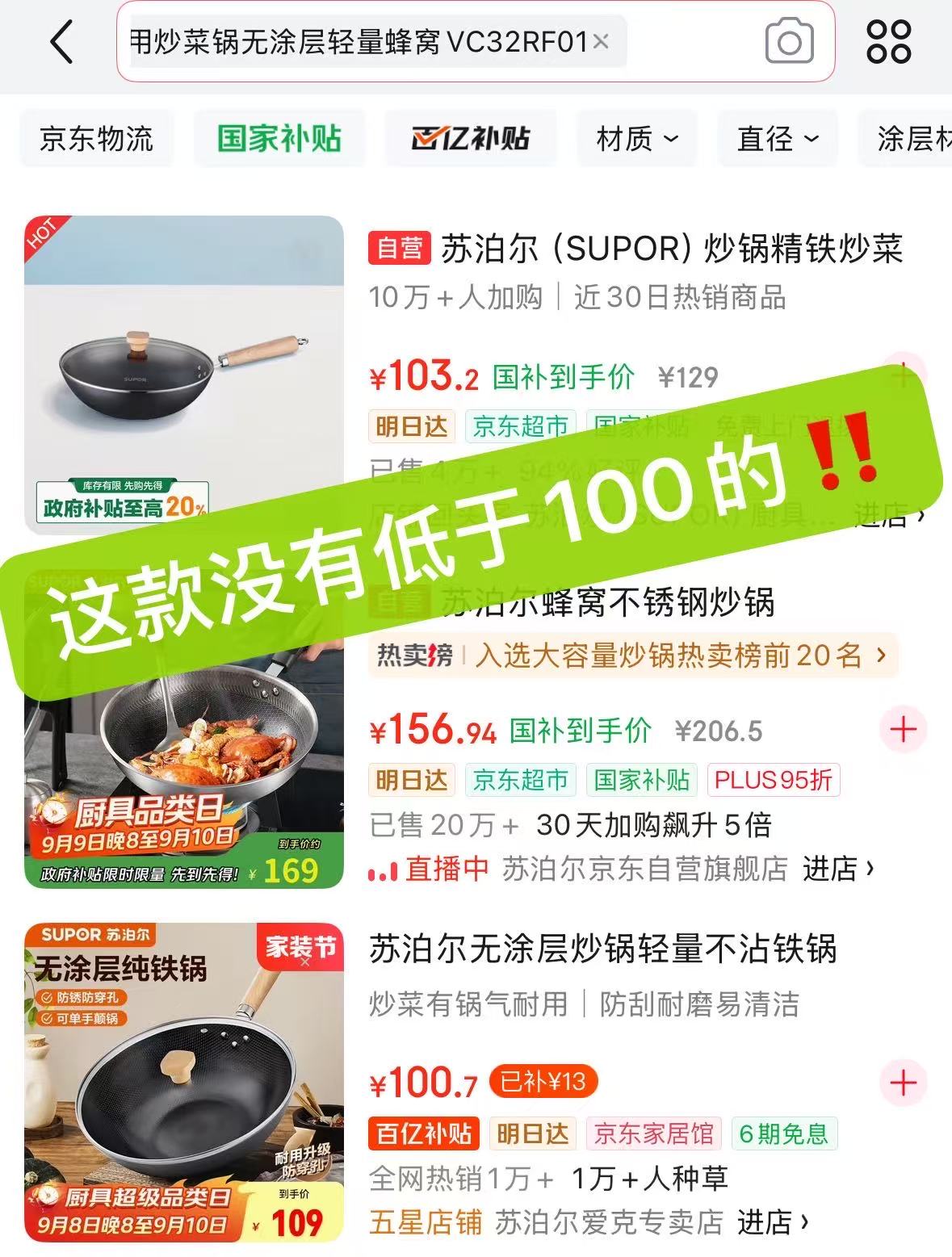Toggle the 国家补贴 subsidy filter

point(279,138)
